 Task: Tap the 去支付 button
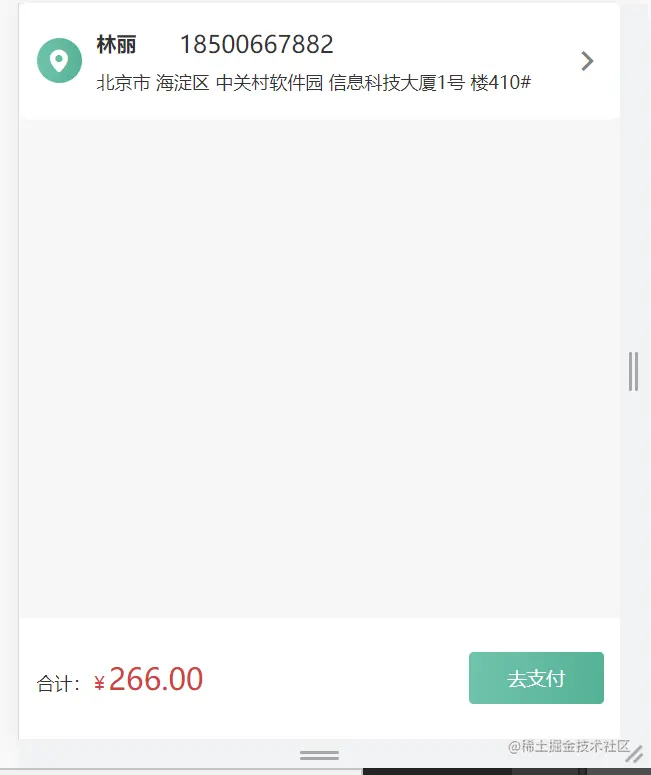point(536,679)
